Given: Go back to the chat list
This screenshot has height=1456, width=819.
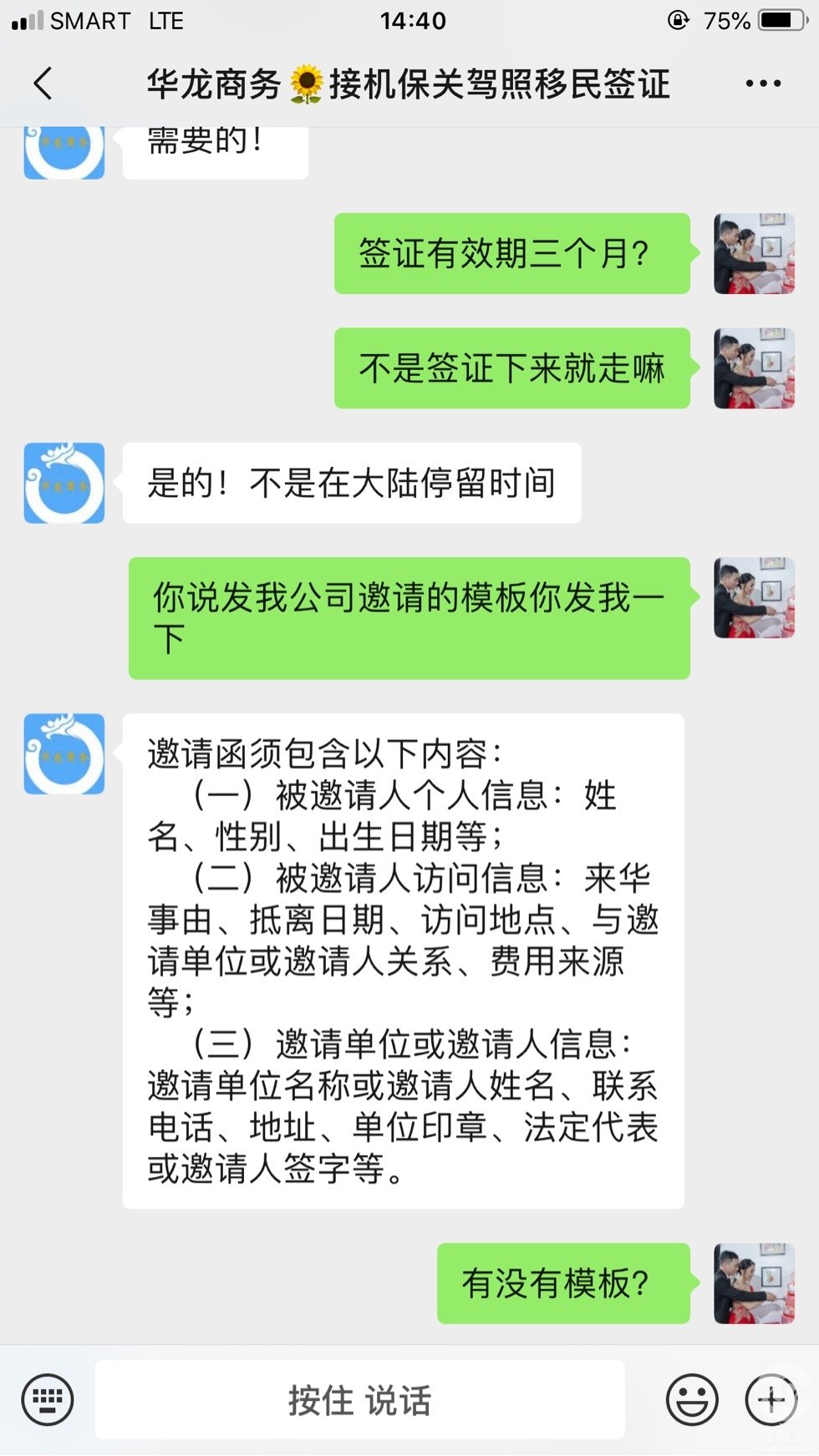Looking at the screenshot, I should pyautogui.click(x=43, y=84).
